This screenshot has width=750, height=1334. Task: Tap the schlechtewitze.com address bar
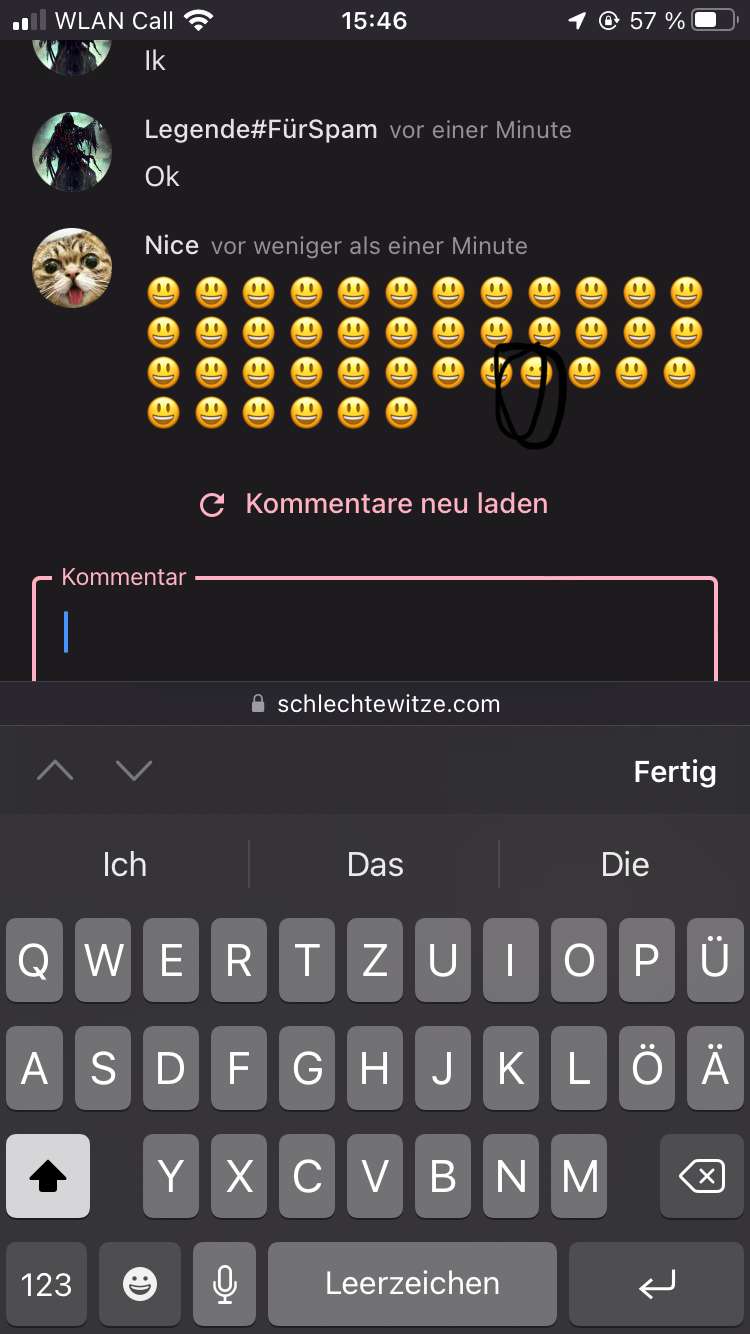(x=375, y=704)
